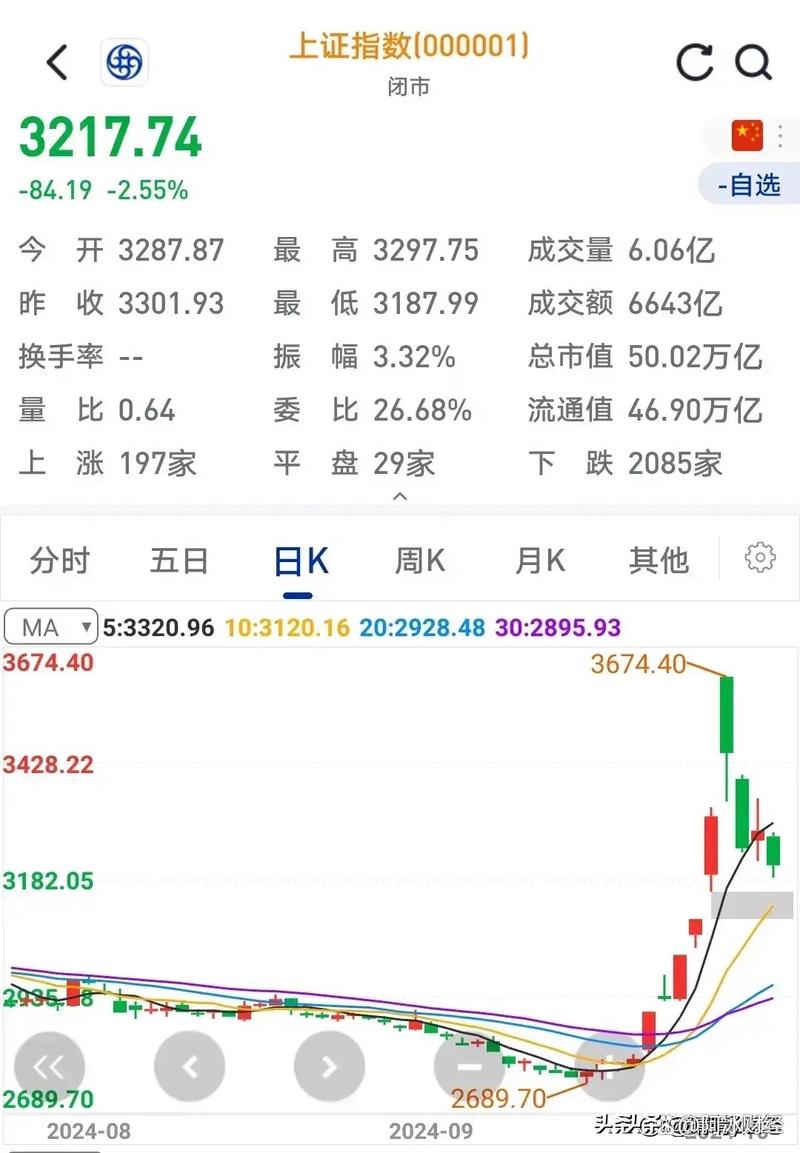This screenshot has height=1153, width=800.
Task: Remove stock from watchlist via -自选
Action: [x=748, y=184]
